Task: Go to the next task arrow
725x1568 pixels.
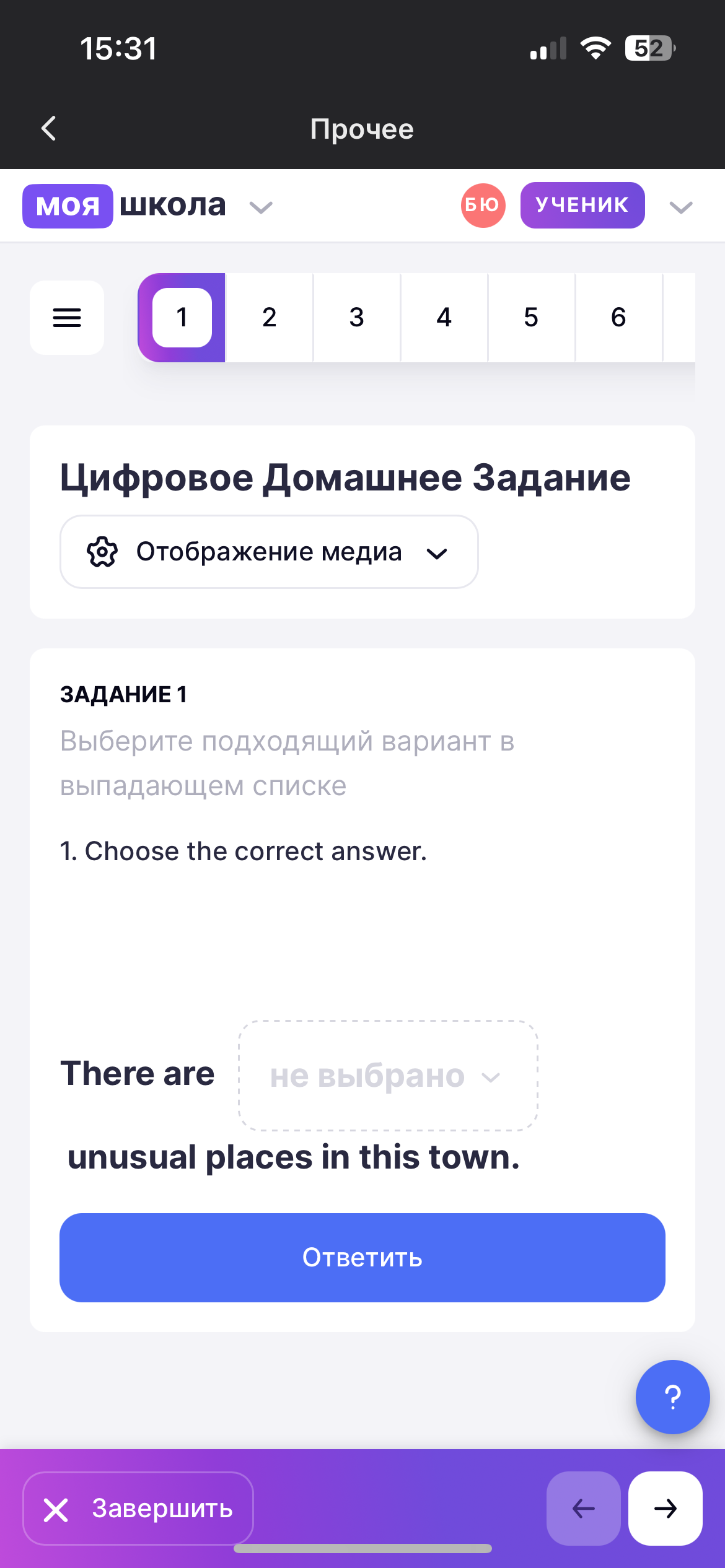Action: click(x=665, y=1509)
